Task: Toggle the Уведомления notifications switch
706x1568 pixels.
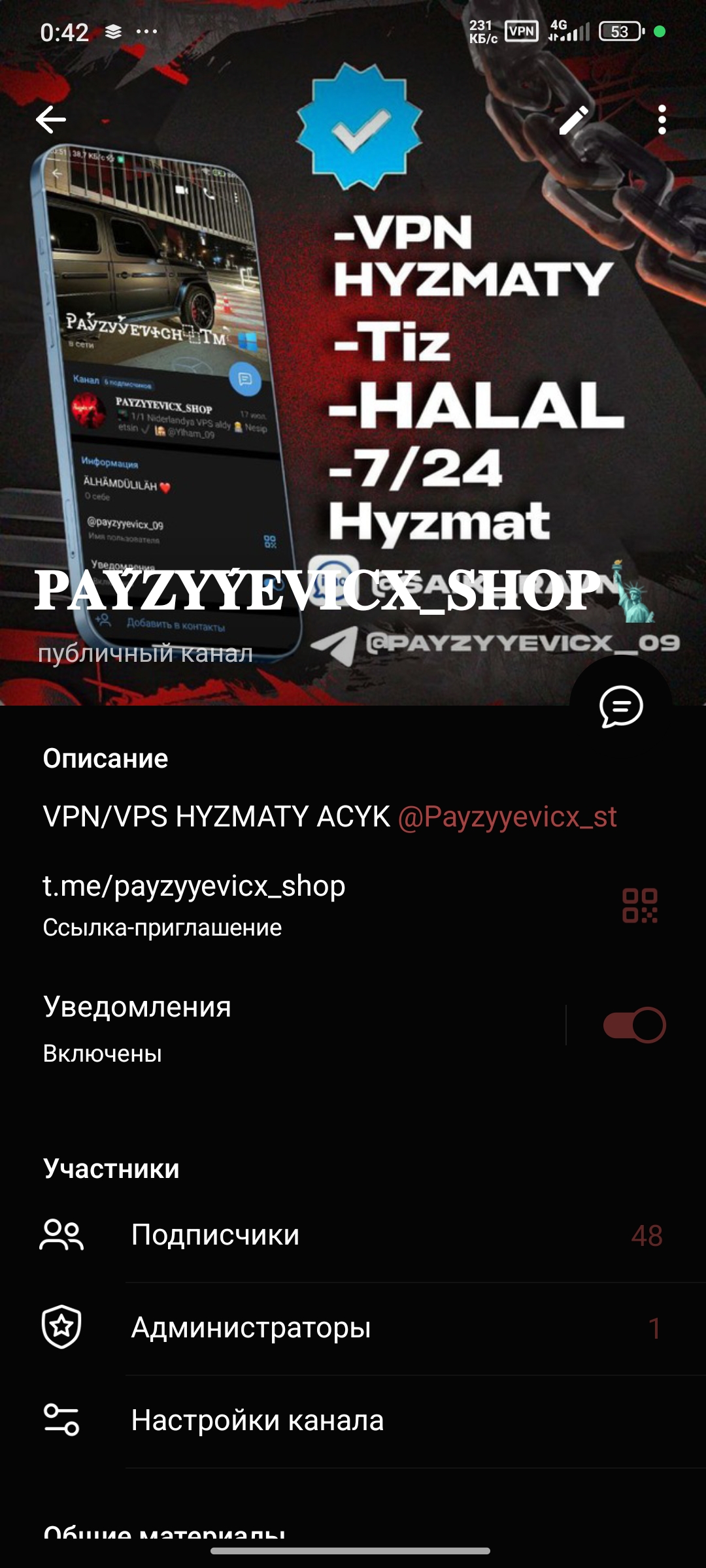Action: [633, 1025]
